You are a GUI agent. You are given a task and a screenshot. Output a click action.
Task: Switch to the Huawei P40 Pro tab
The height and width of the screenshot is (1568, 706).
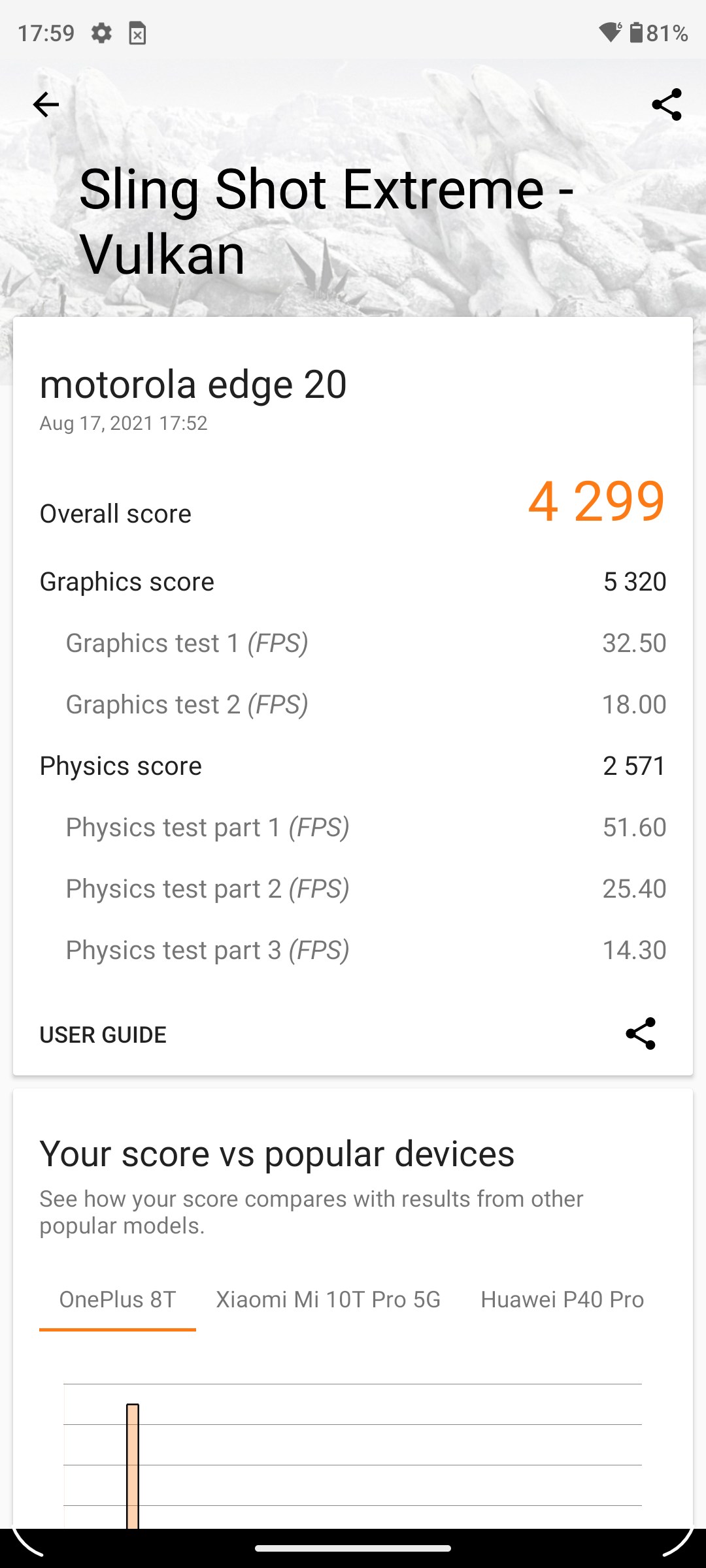[x=562, y=1299]
